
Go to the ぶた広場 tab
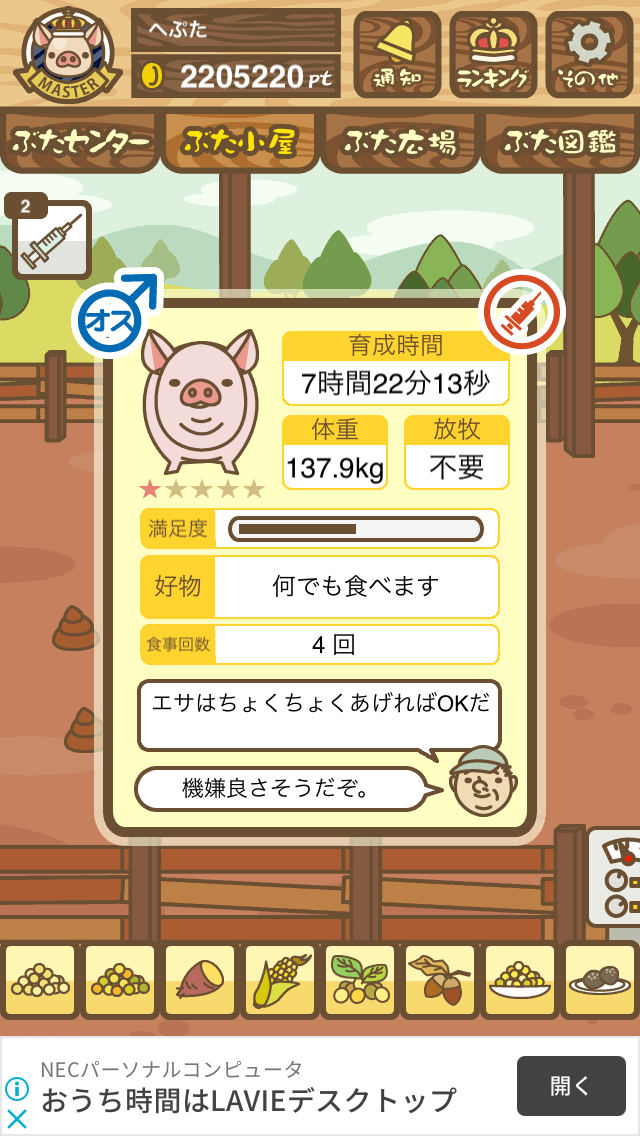400,142
